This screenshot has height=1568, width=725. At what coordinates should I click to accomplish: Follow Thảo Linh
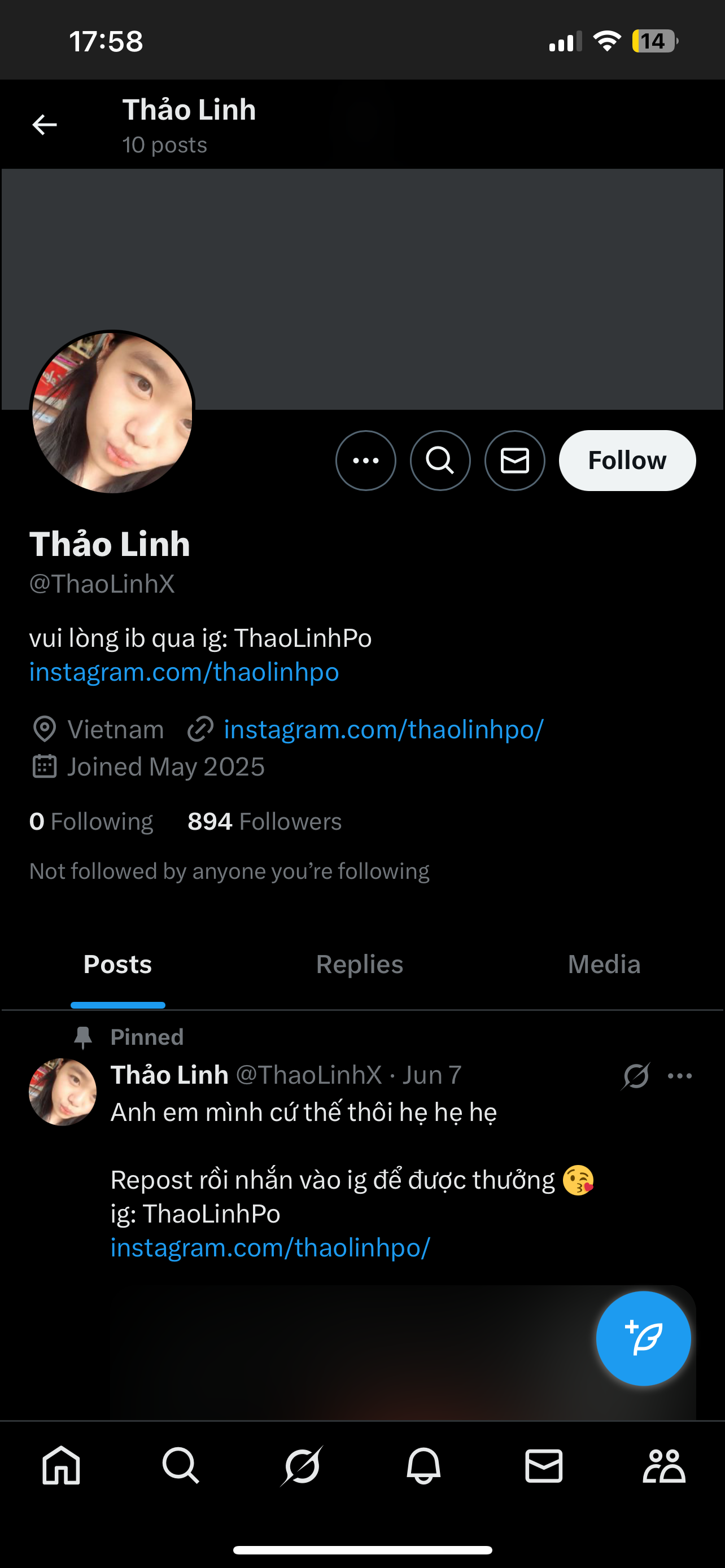point(627,461)
